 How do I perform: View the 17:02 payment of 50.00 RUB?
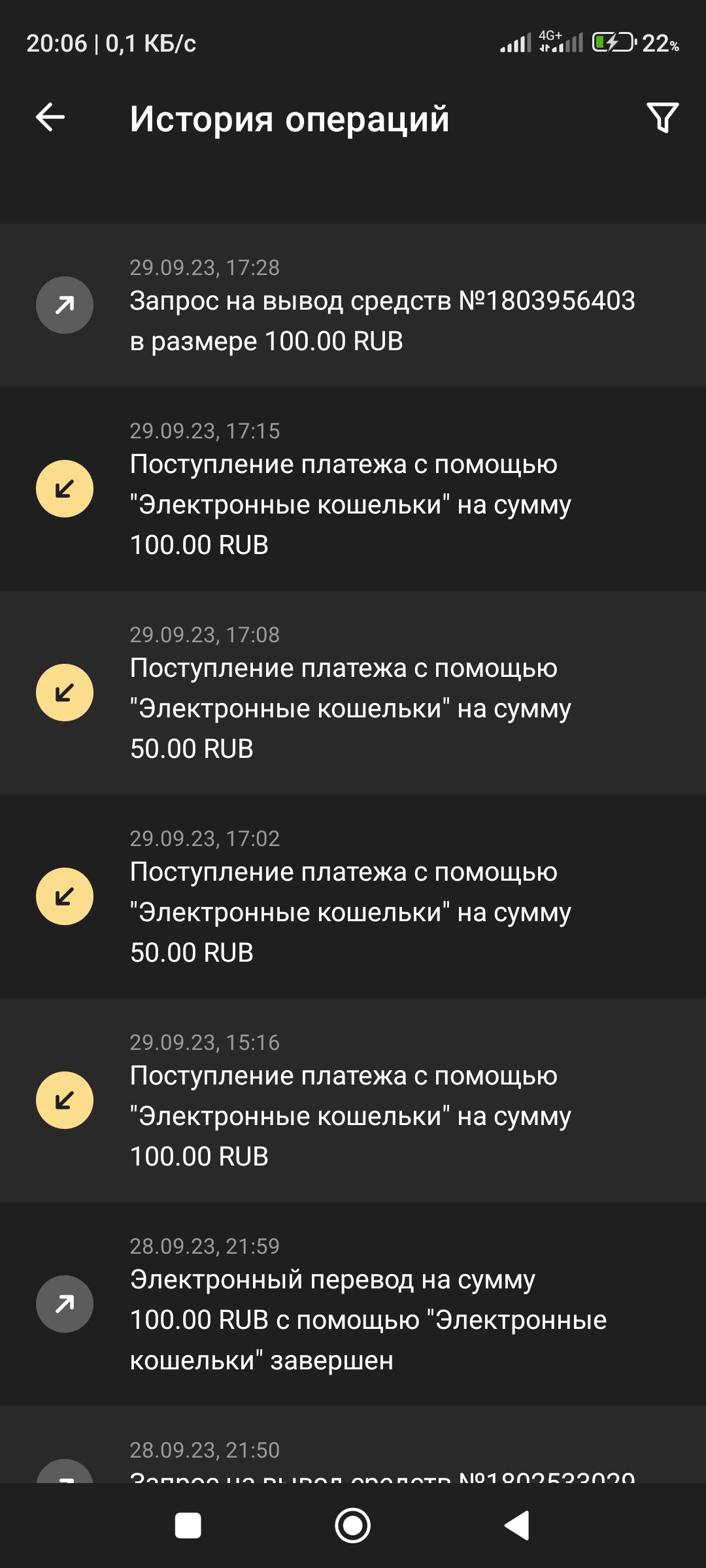(353, 896)
